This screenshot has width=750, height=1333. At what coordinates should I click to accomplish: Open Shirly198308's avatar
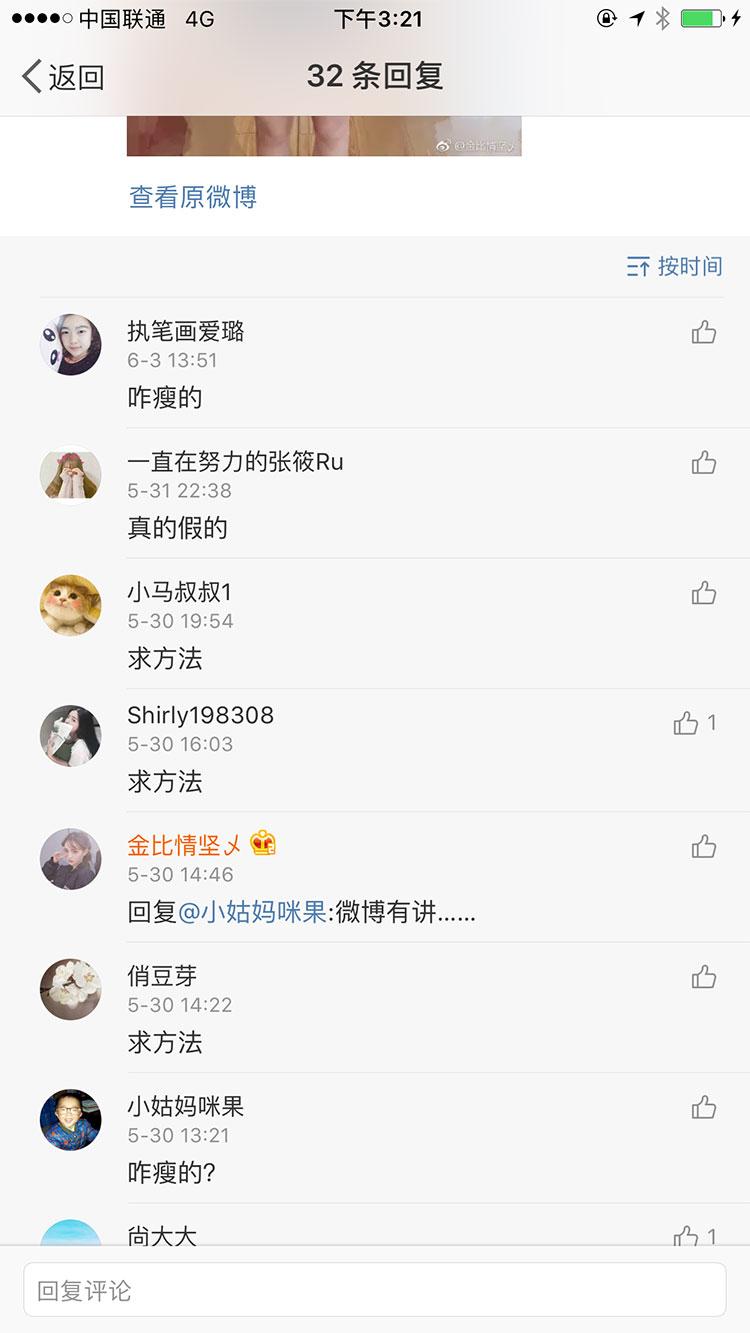[x=71, y=736]
